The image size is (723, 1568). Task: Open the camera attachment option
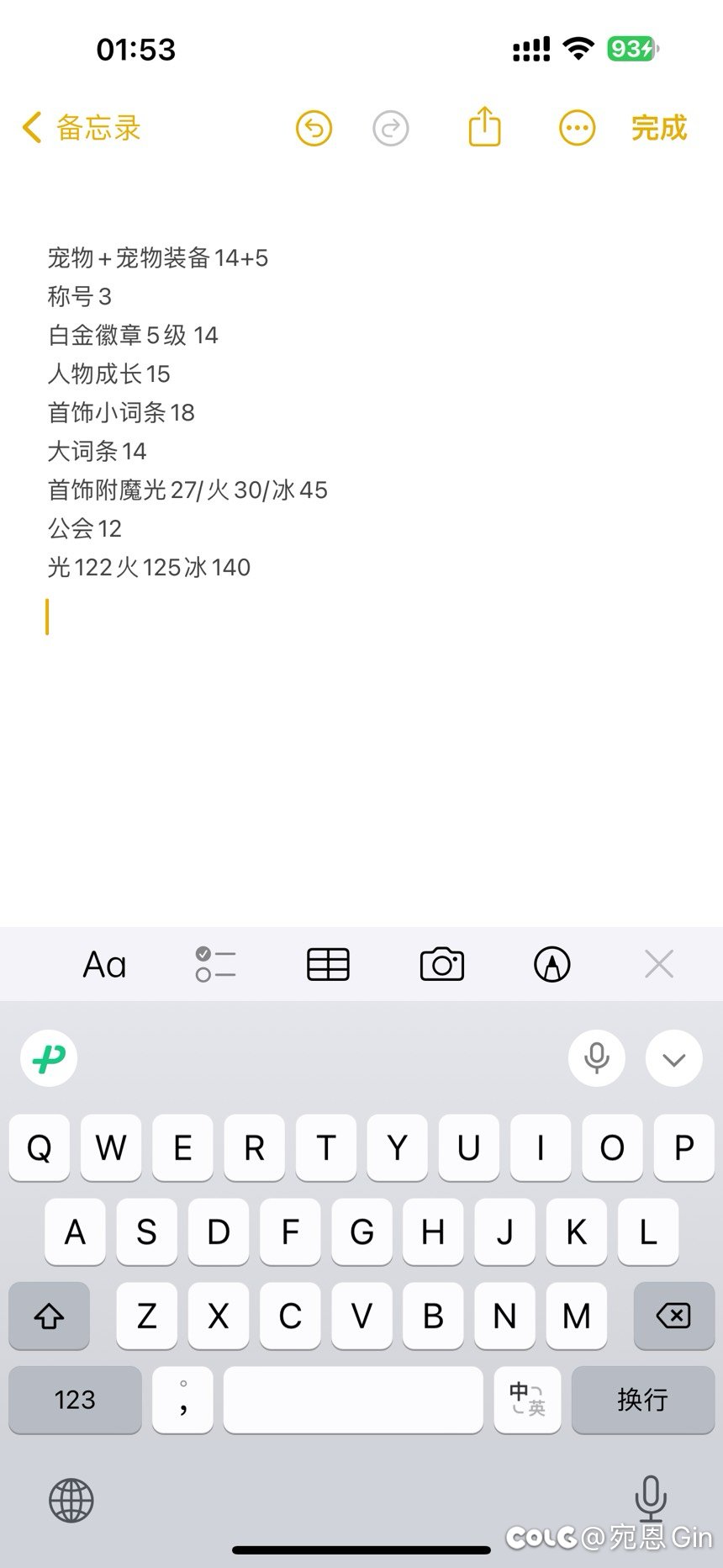(x=441, y=964)
